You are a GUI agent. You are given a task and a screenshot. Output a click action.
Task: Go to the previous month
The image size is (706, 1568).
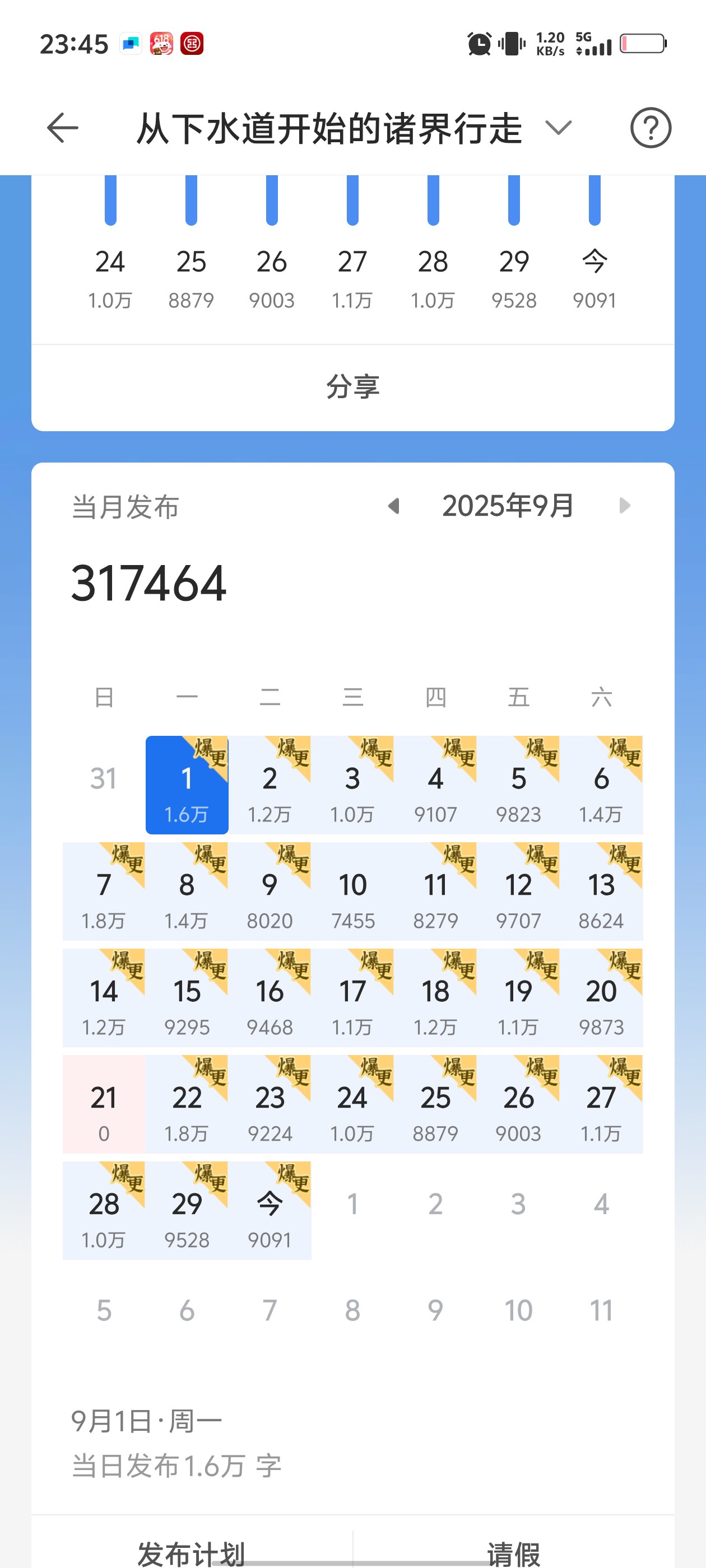pos(394,506)
